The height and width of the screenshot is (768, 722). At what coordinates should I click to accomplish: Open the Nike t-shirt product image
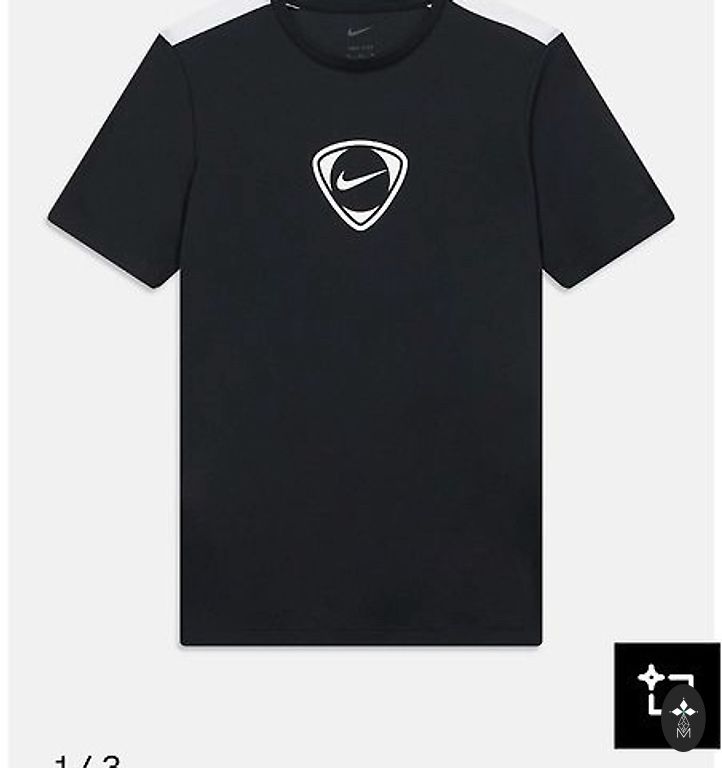point(360,330)
